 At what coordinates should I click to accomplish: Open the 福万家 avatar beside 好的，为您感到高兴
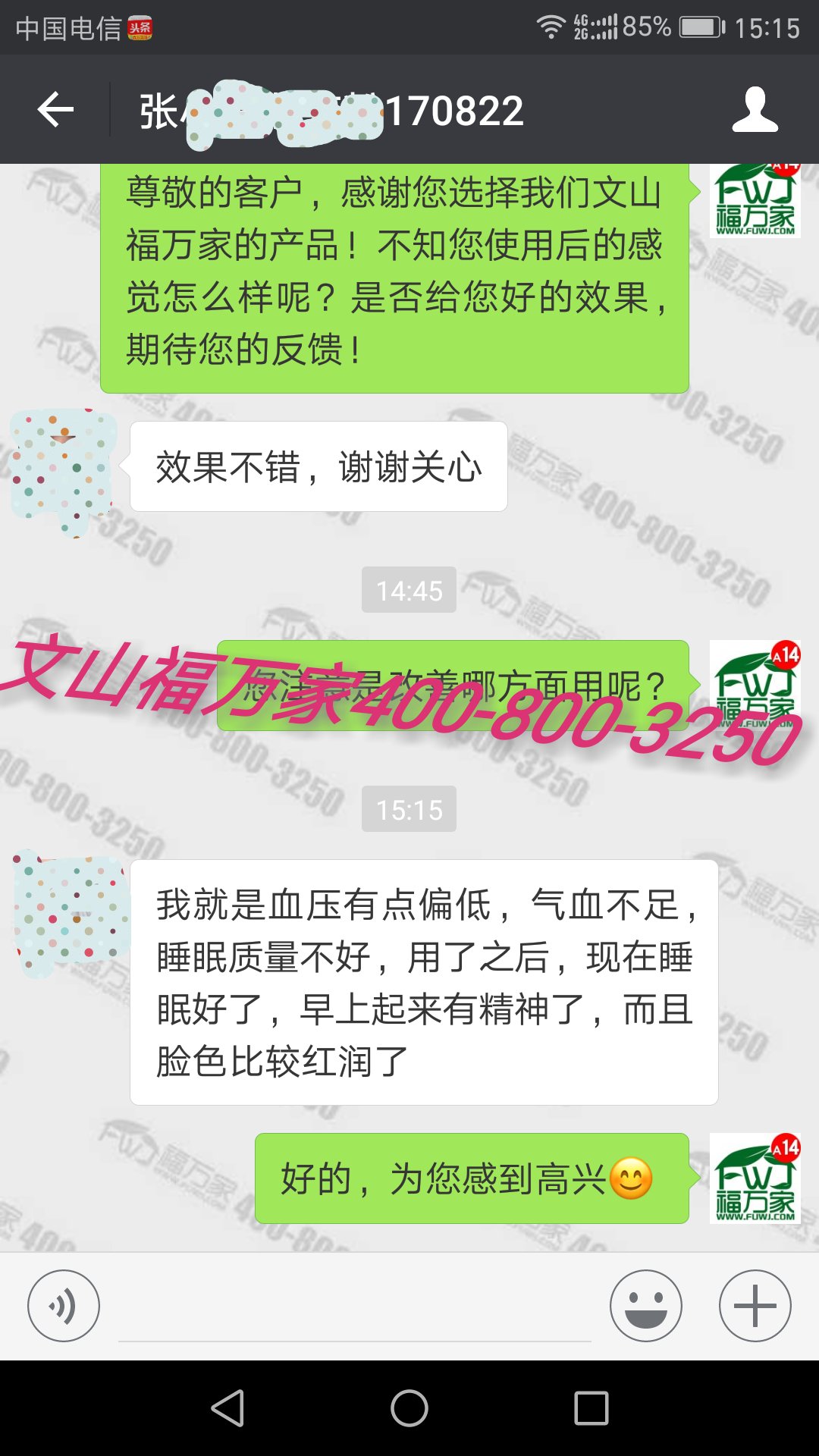(x=755, y=1178)
